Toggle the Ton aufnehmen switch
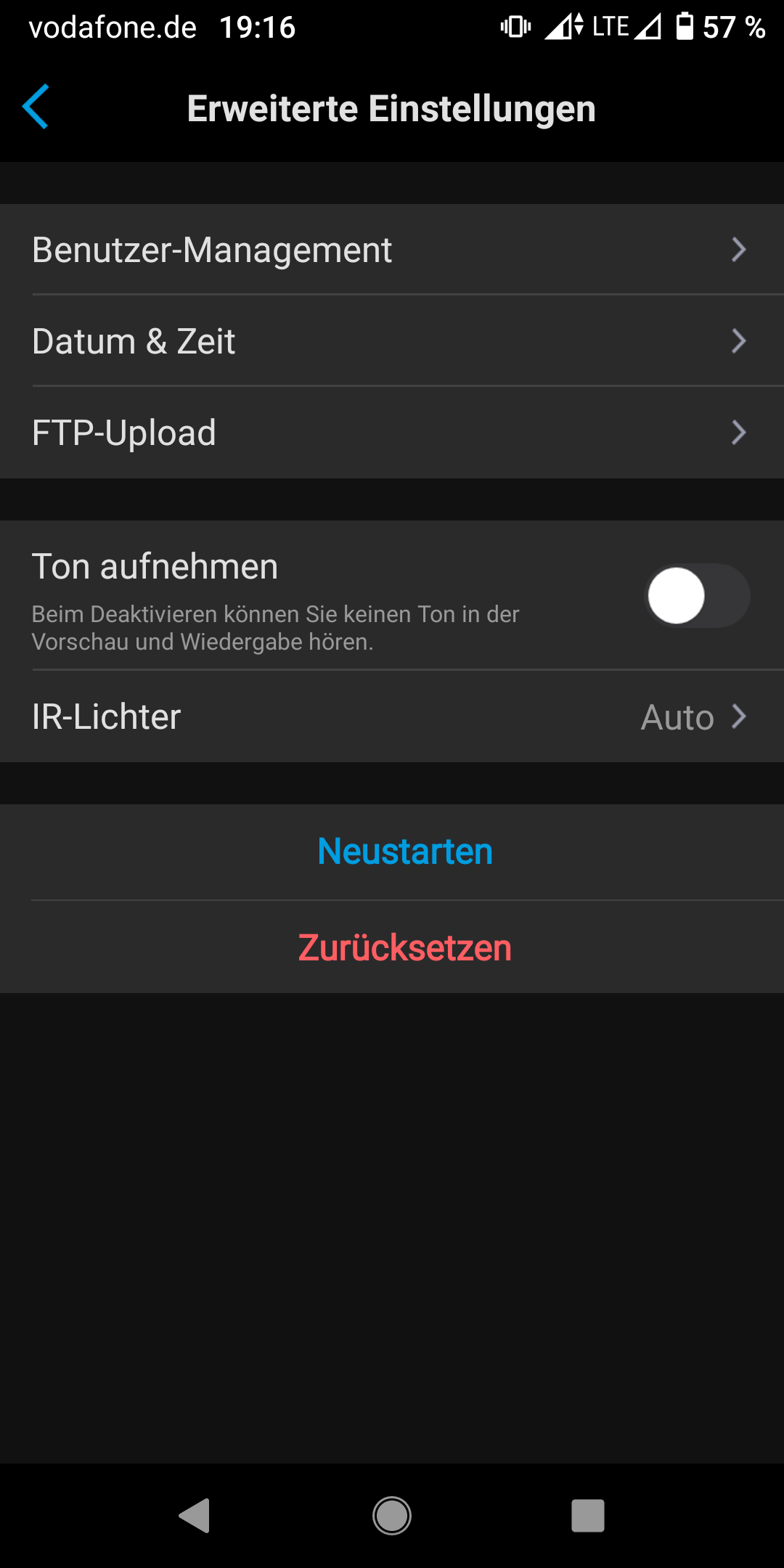The image size is (784, 1568). [697, 596]
